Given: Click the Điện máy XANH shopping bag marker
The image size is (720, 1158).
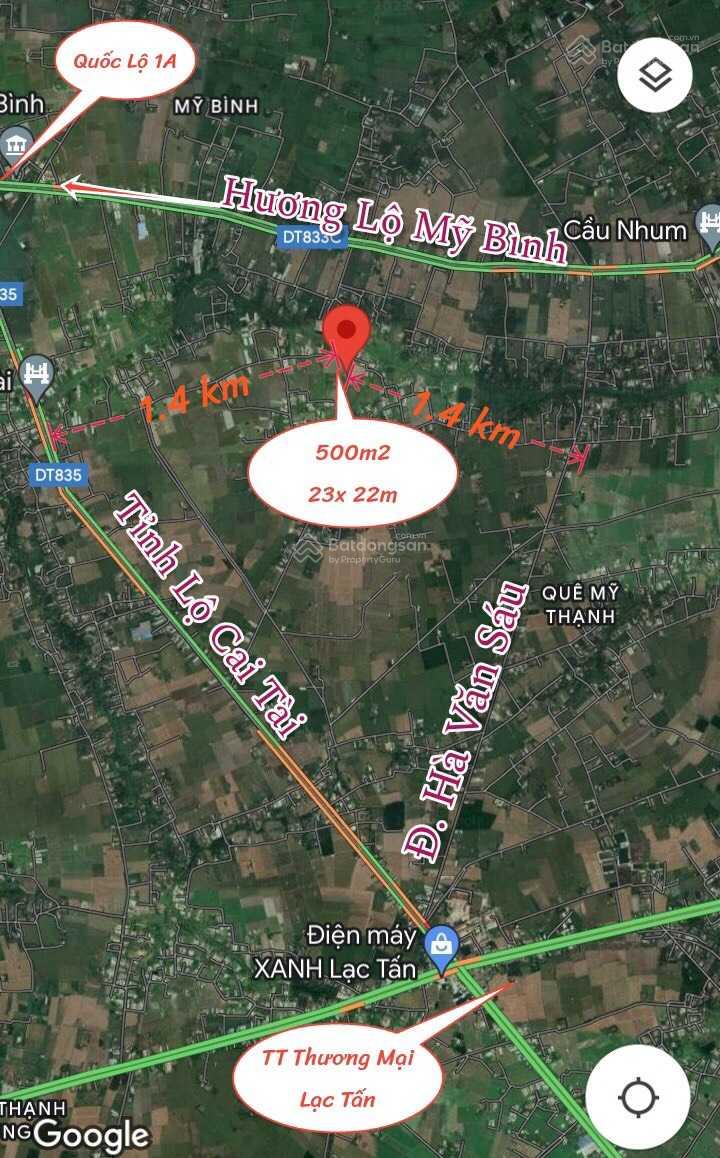Looking at the screenshot, I should (x=440, y=941).
